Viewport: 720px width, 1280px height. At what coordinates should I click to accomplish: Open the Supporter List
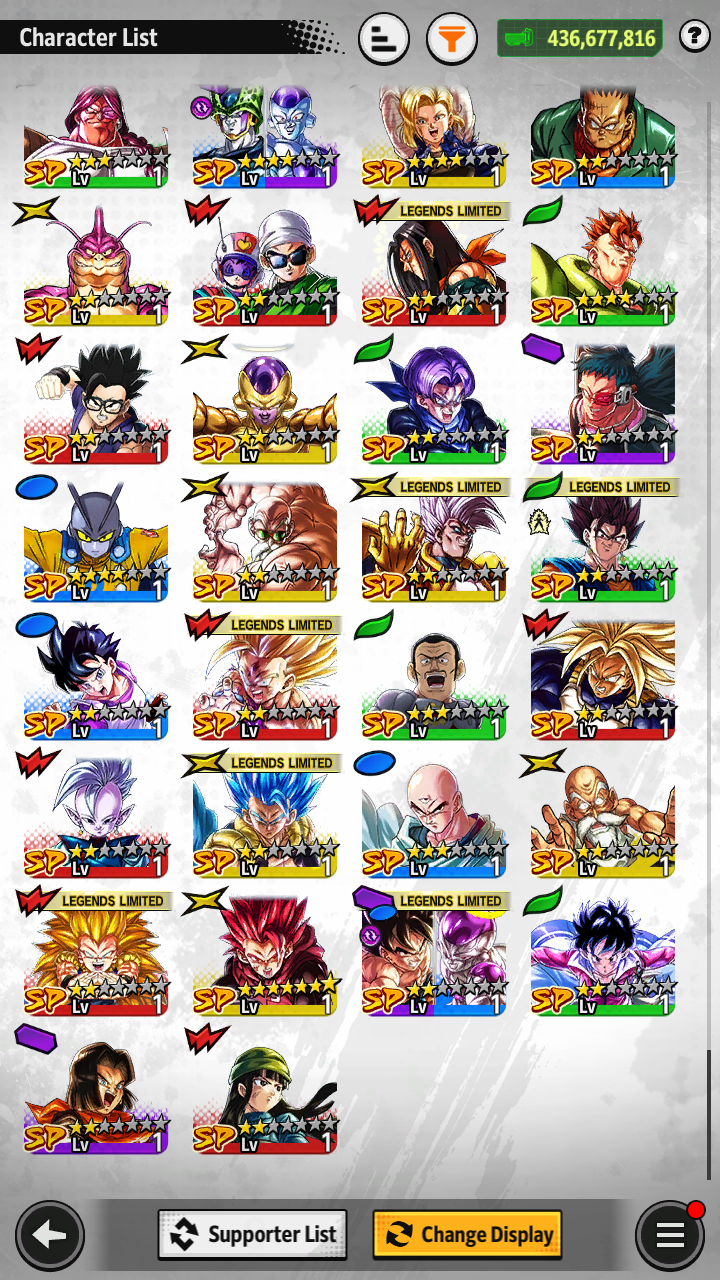click(x=253, y=1234)
